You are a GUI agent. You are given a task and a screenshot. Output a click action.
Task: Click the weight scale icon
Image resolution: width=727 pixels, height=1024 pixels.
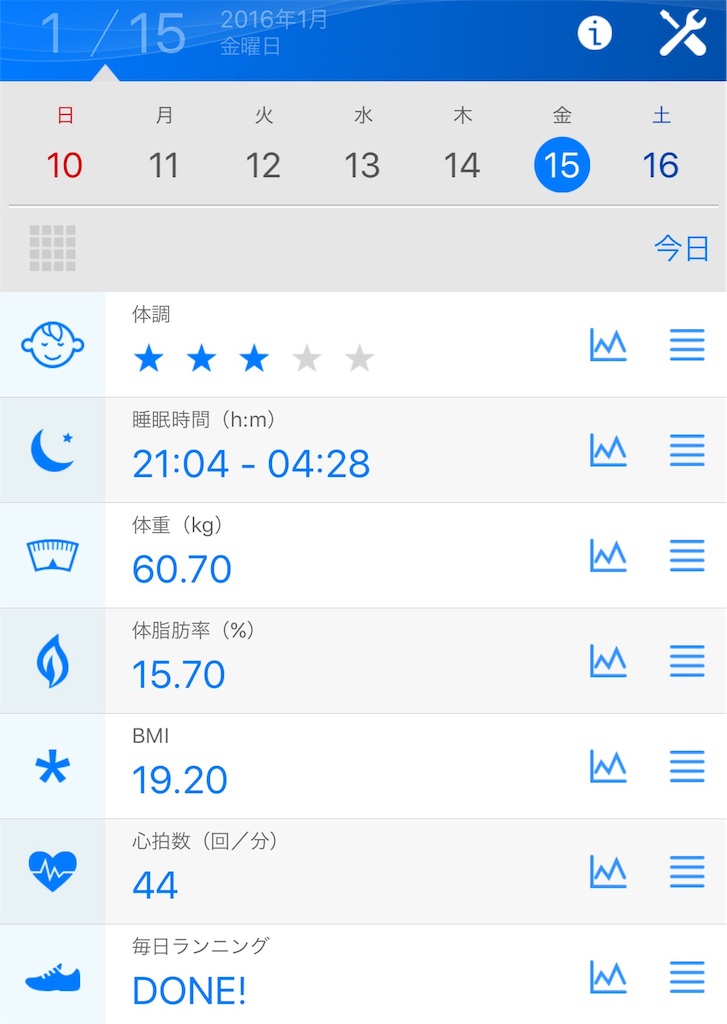tap(51, 555)
